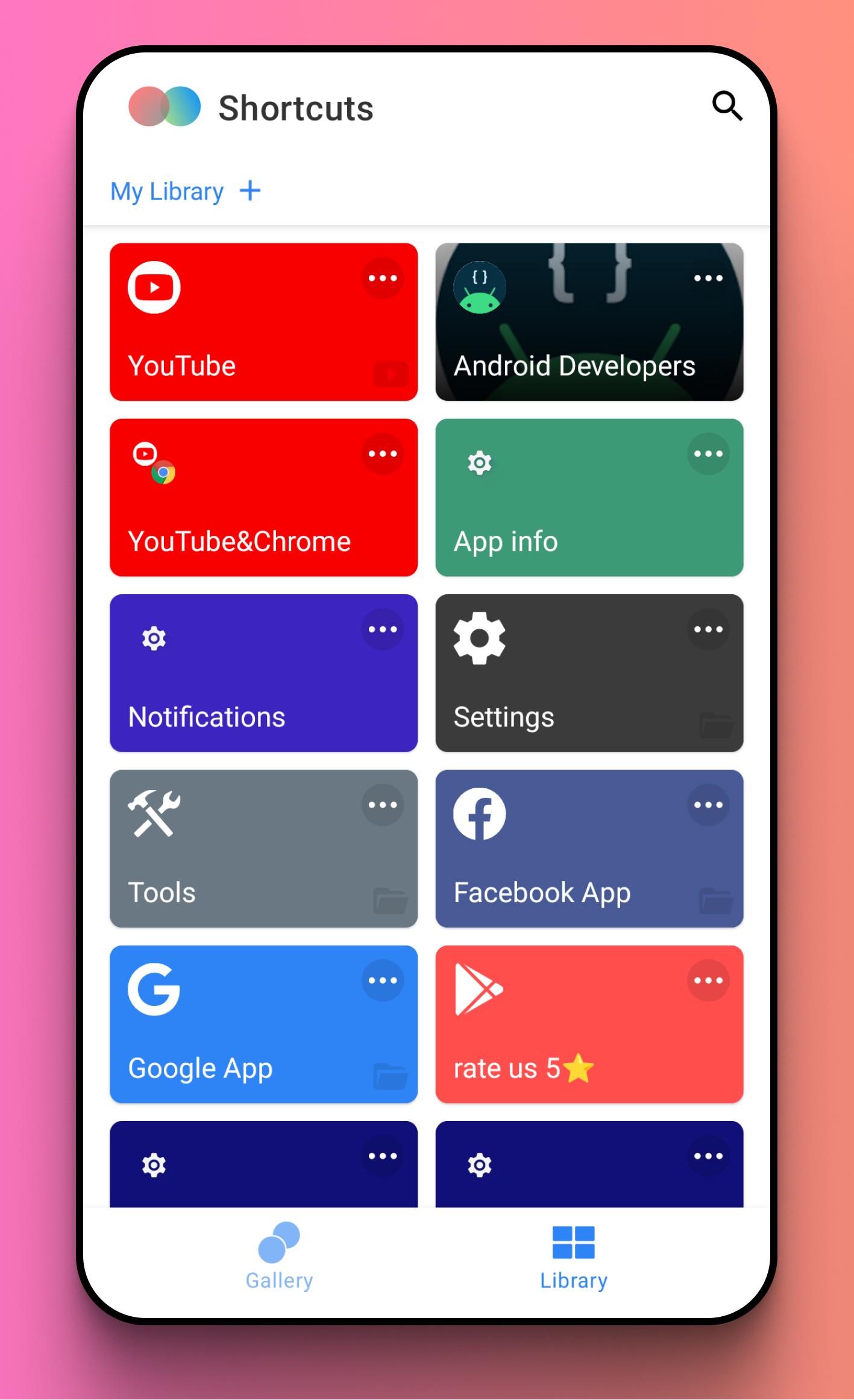This screenshot has height=1400, width=854.
Task: Open the more menu on Facebook App
Action: [x=708, y=805]
